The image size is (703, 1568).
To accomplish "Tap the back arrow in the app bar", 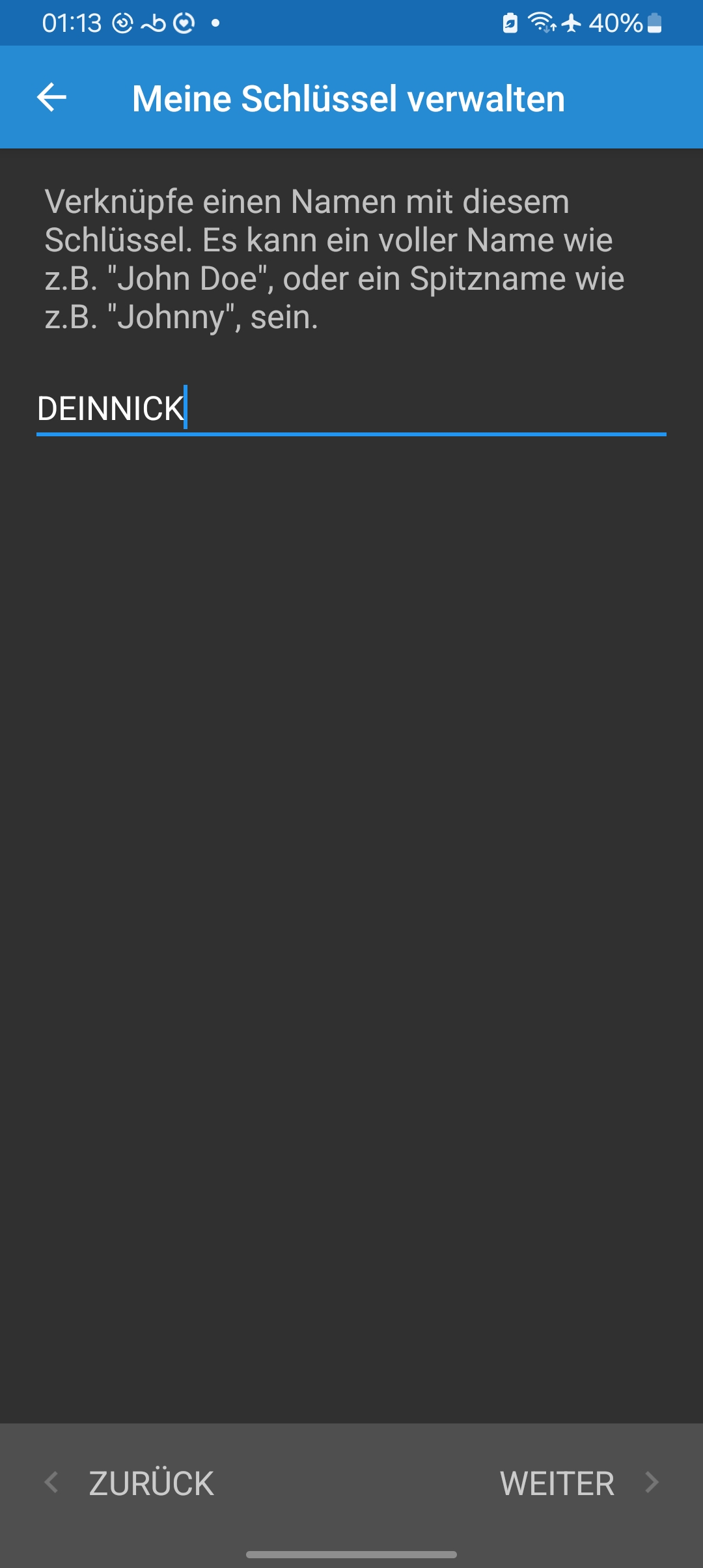I will [x=52, y=98].
